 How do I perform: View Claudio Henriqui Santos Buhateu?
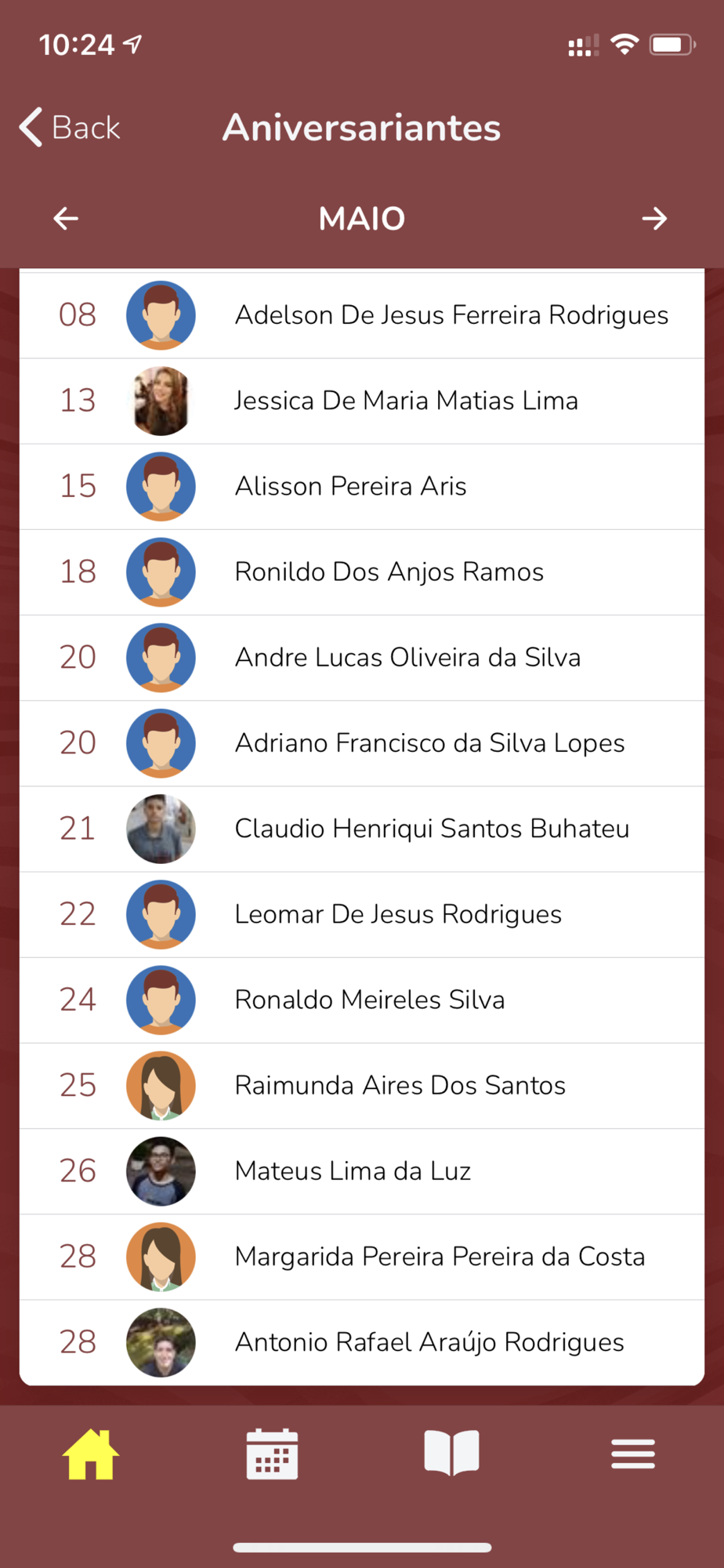coord(362,829)
